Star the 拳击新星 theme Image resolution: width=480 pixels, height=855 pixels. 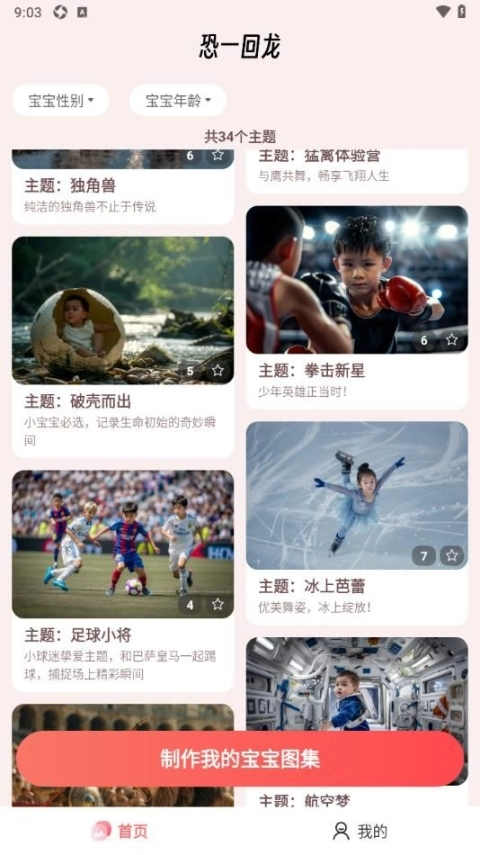pos(452,340)
